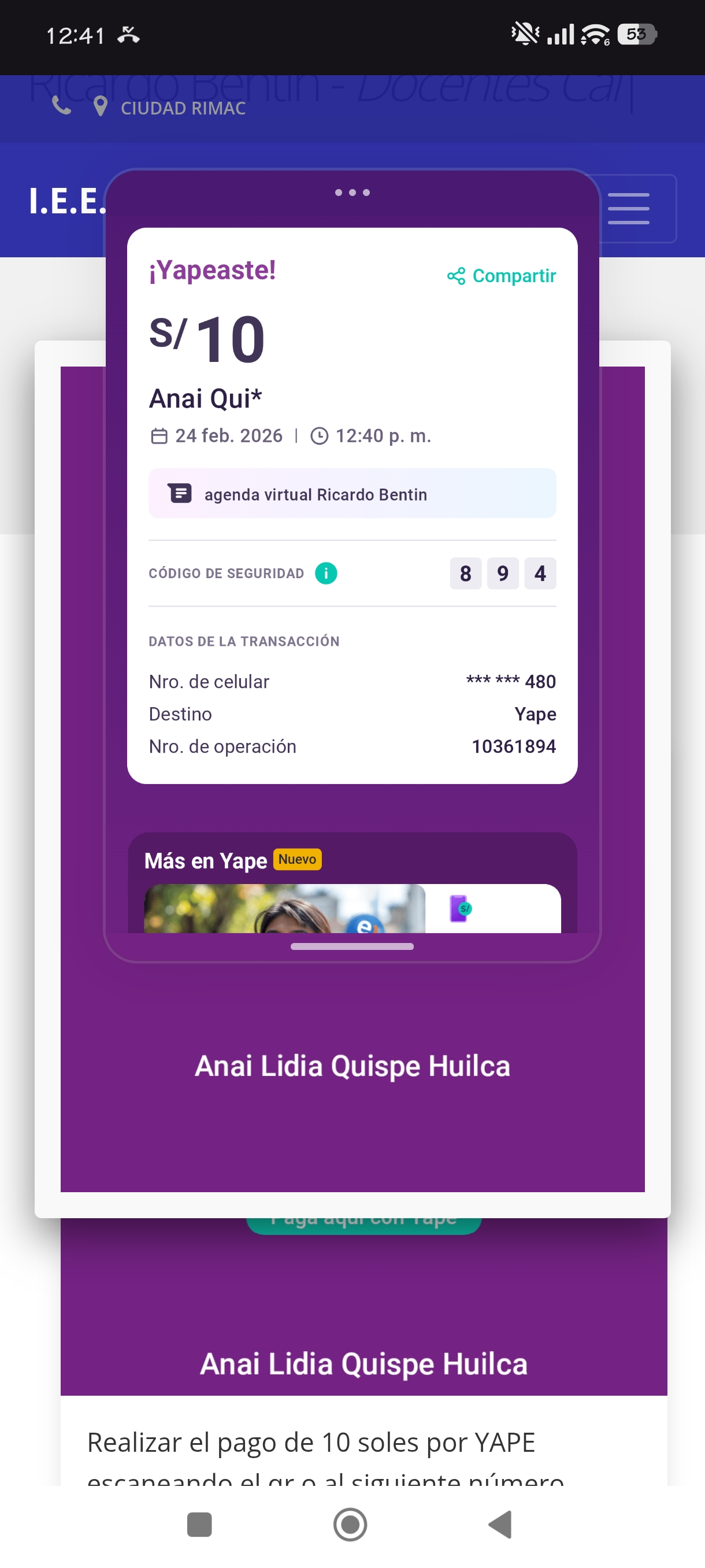
Task: Open the CIUDAD RIMAC location link
Action: point(183,108)
